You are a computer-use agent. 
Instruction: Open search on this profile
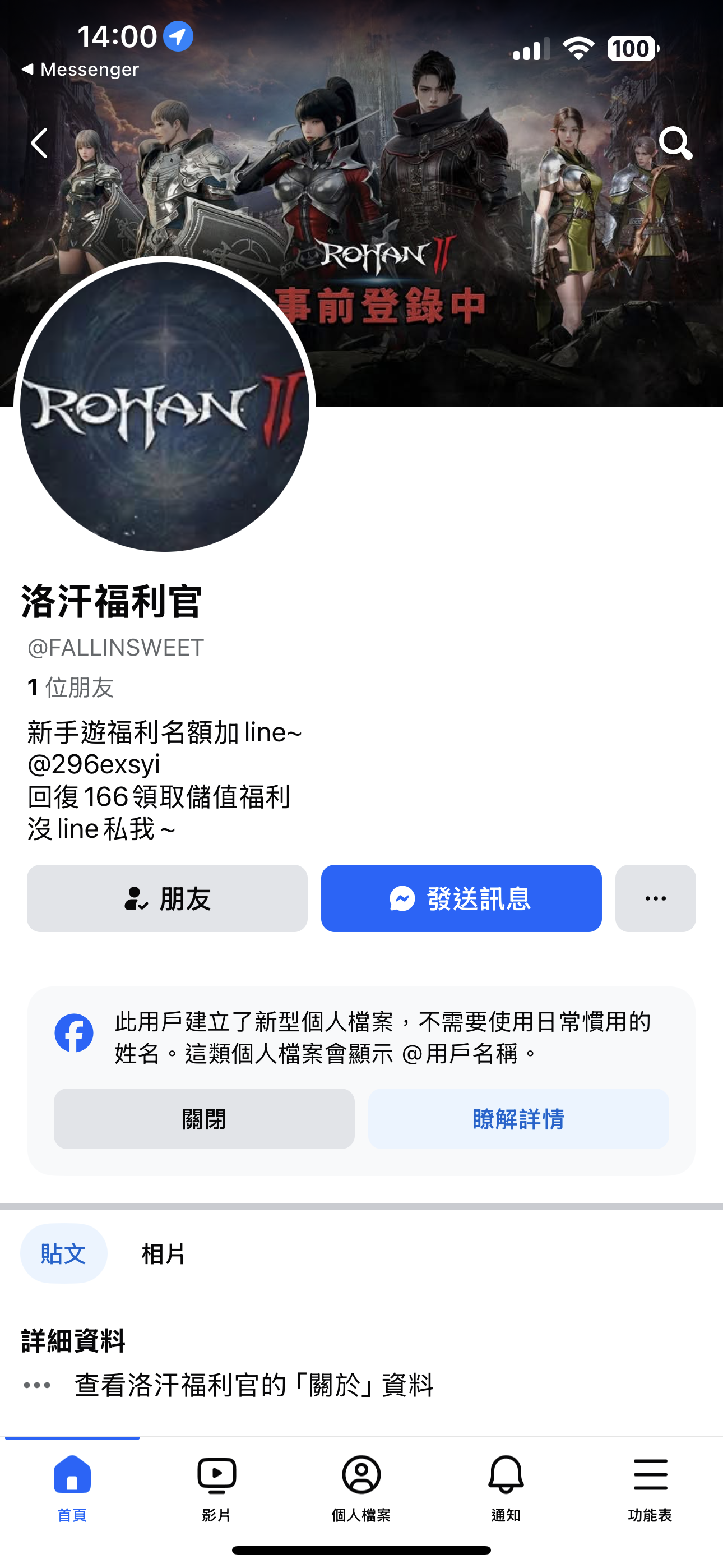(675, 143)
